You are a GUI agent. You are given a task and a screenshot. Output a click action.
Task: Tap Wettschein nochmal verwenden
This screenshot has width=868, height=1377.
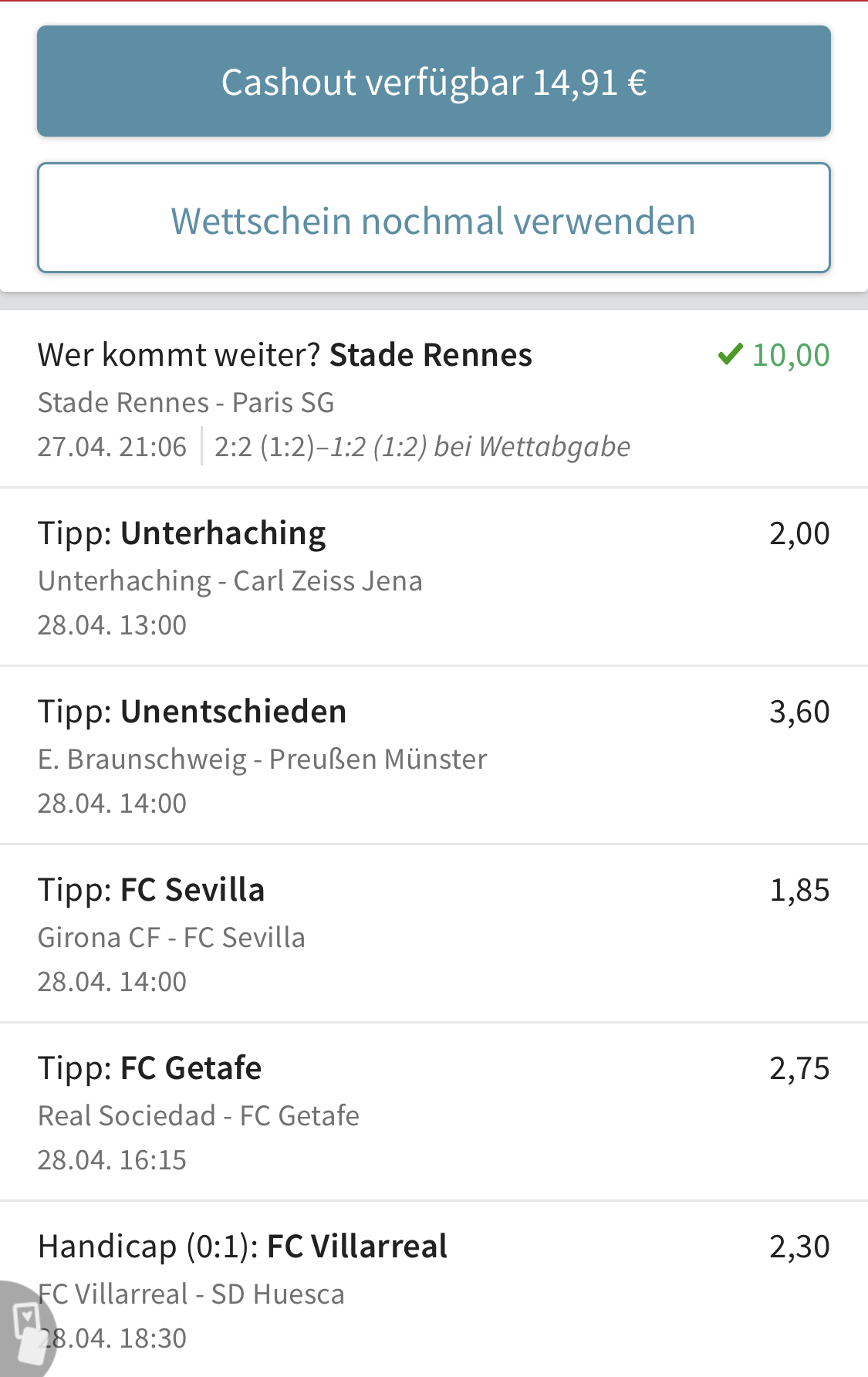point(434,219)
